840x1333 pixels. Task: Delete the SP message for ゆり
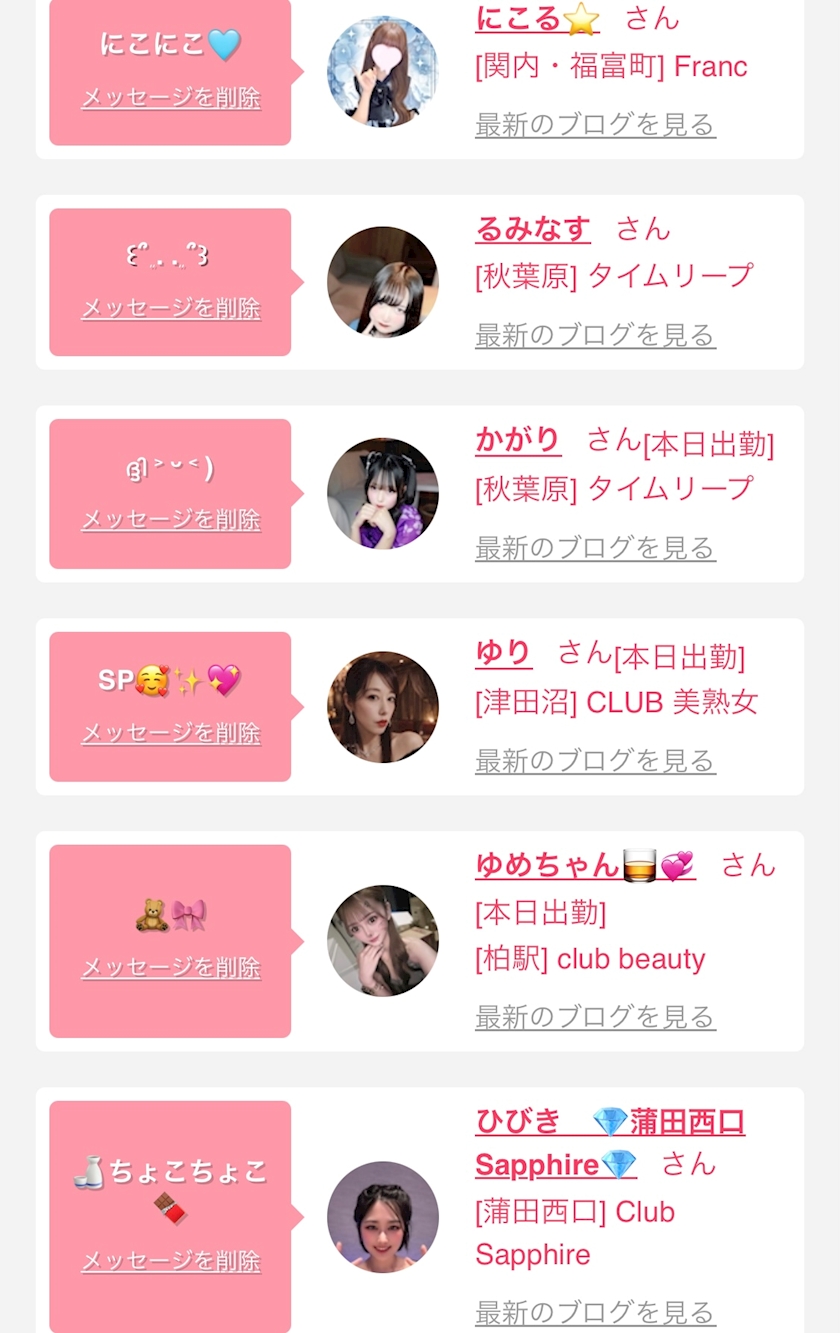pyautogui.click(x=171, y=733)
